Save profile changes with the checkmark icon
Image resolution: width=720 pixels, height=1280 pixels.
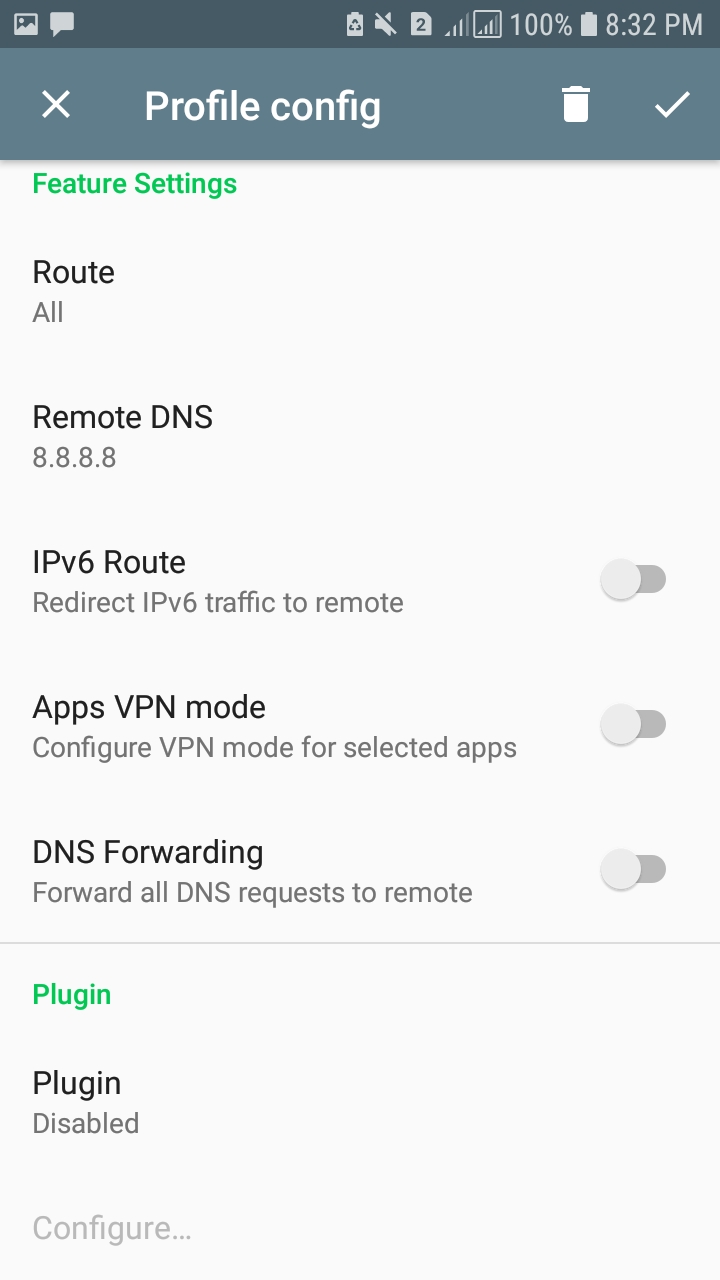672,104
